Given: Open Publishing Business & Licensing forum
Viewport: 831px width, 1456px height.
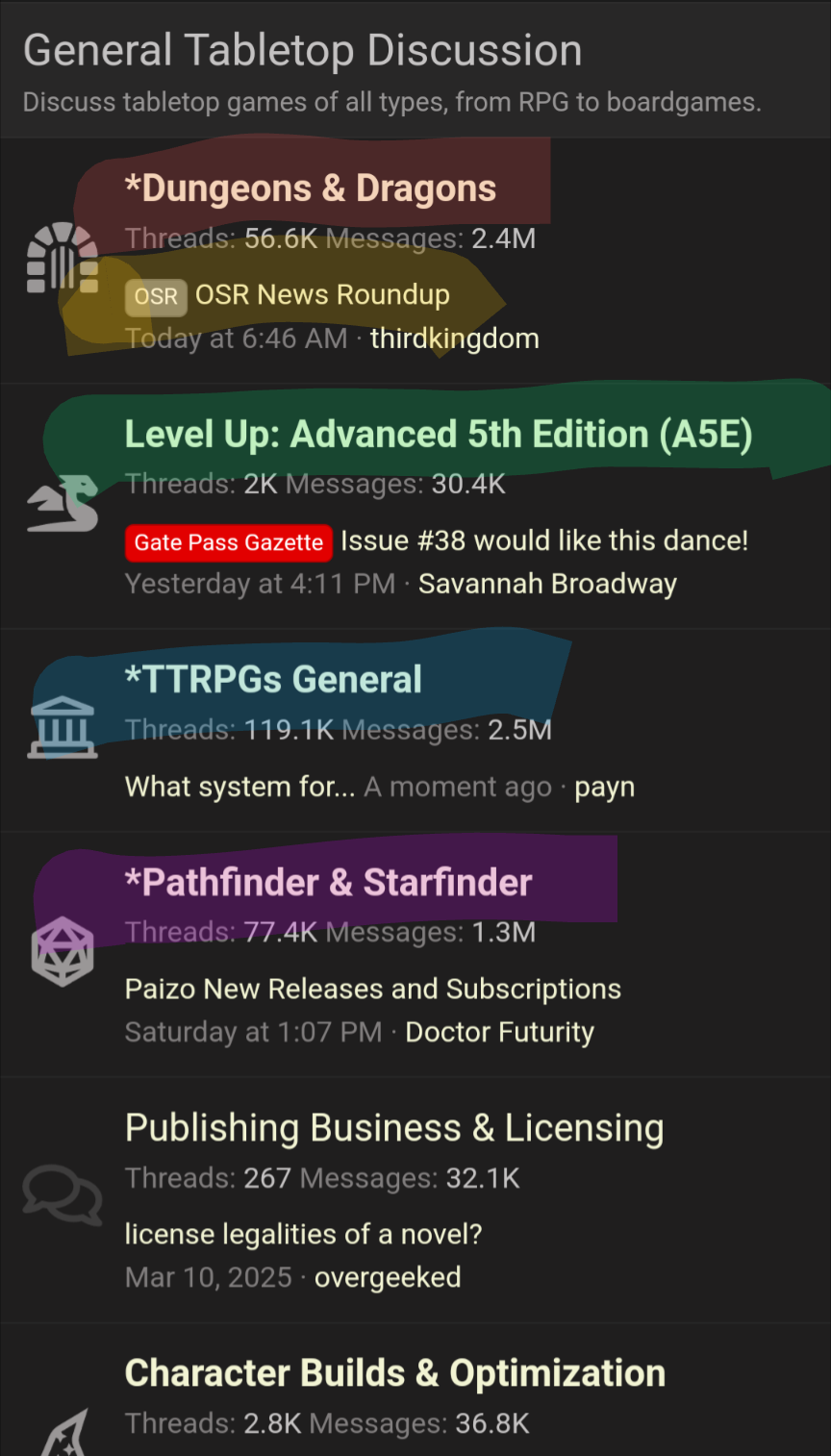Looking at the screenshot, I should point(393,1128).
